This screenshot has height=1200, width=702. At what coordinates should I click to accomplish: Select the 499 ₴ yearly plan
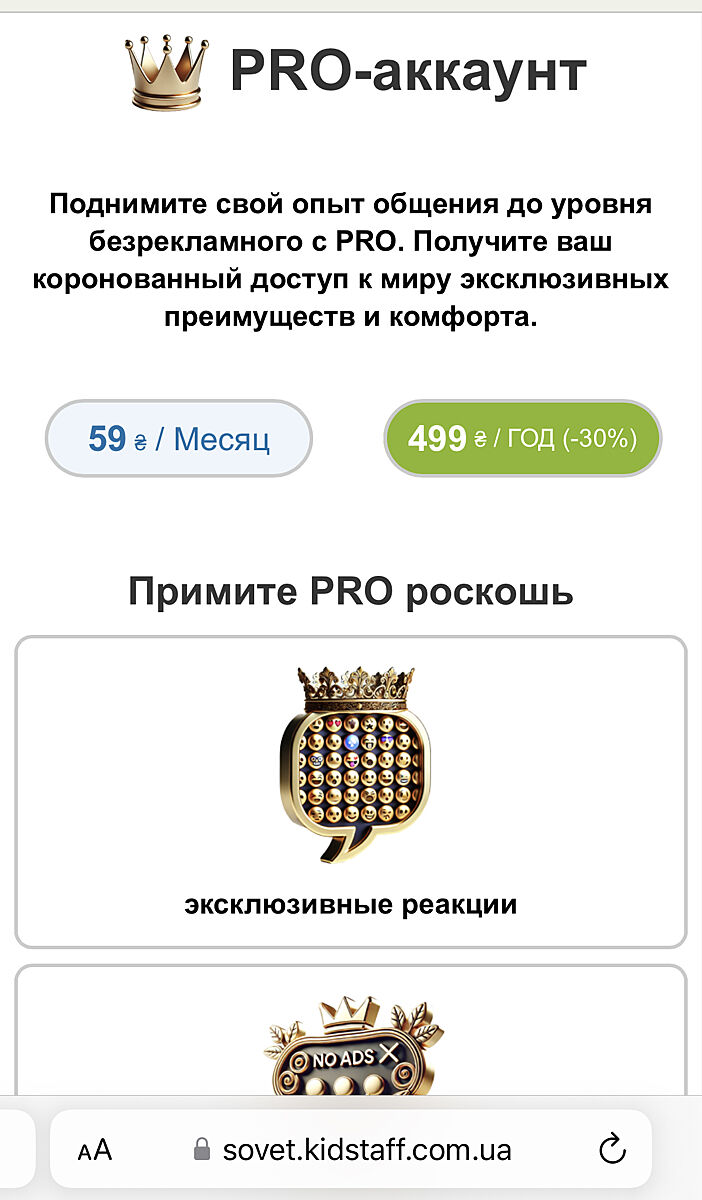522,439
